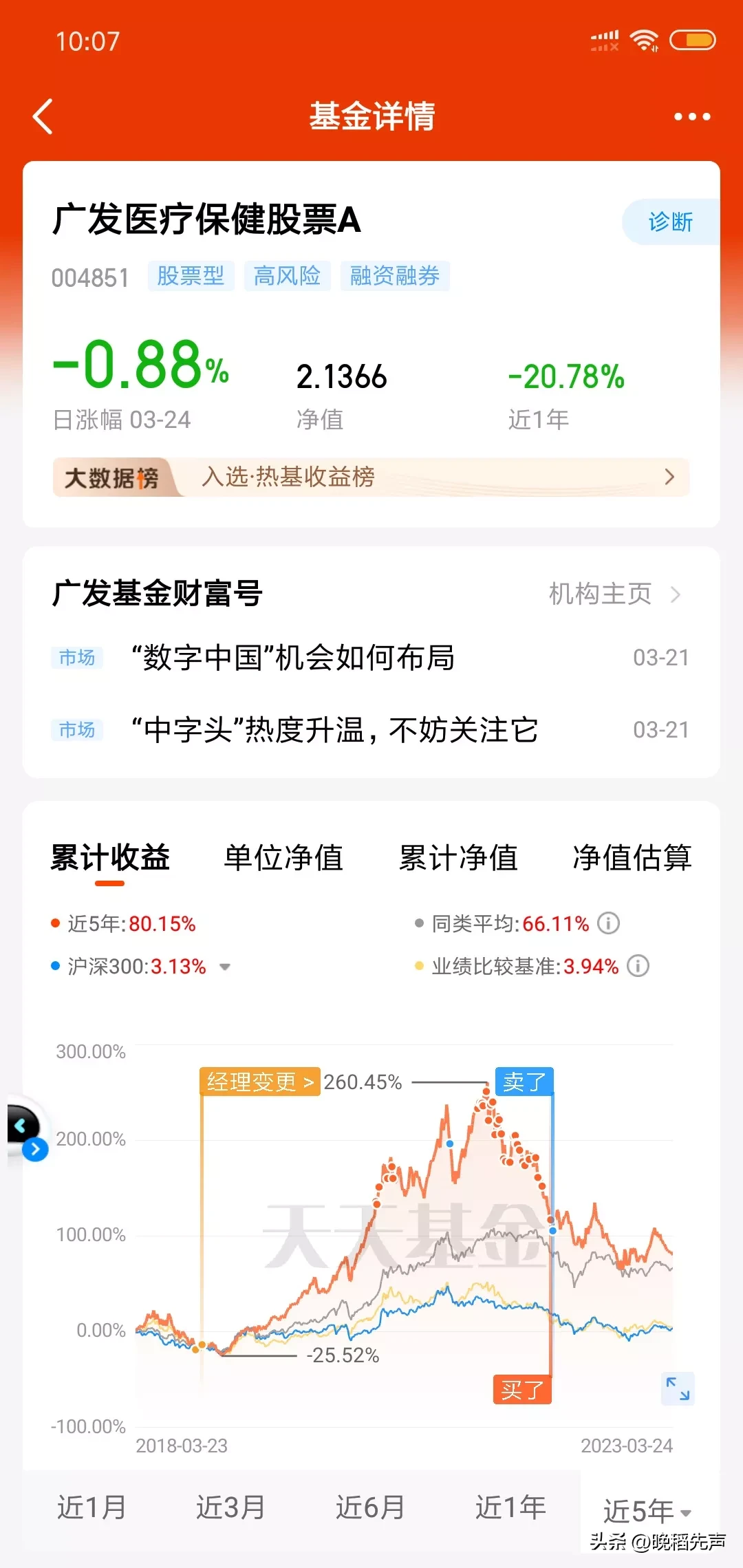Select 近3月 time range
This screenshot has width=743, height=1568.
coord(231,1507)
